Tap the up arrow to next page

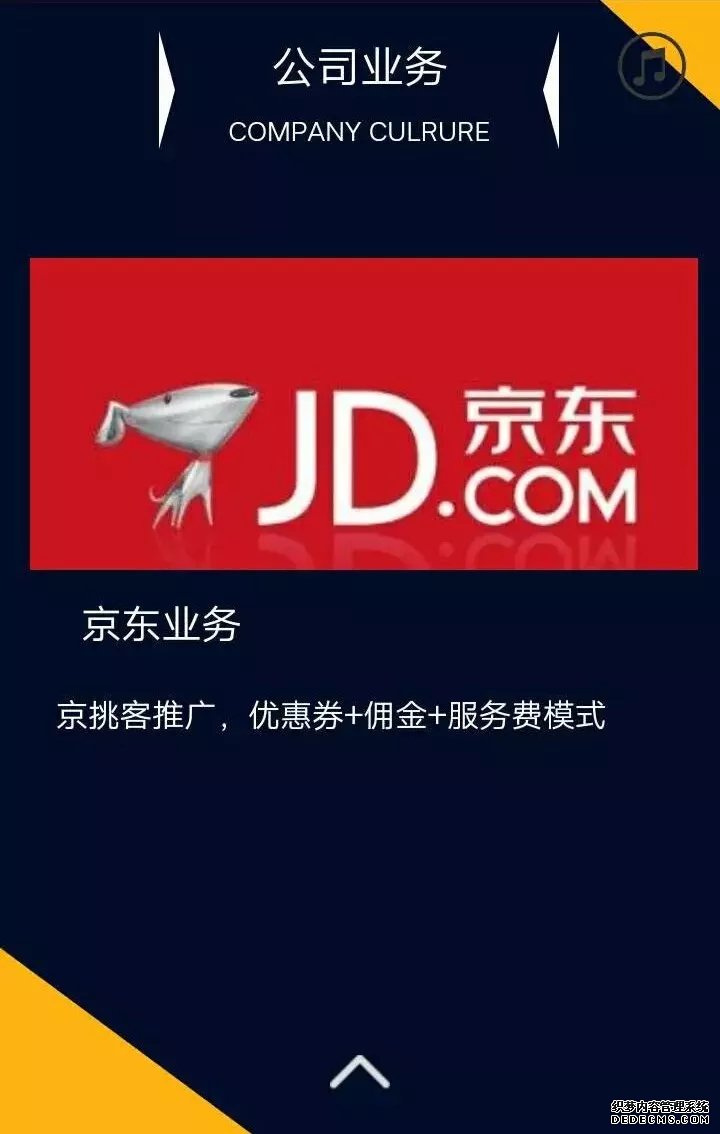359,1072
